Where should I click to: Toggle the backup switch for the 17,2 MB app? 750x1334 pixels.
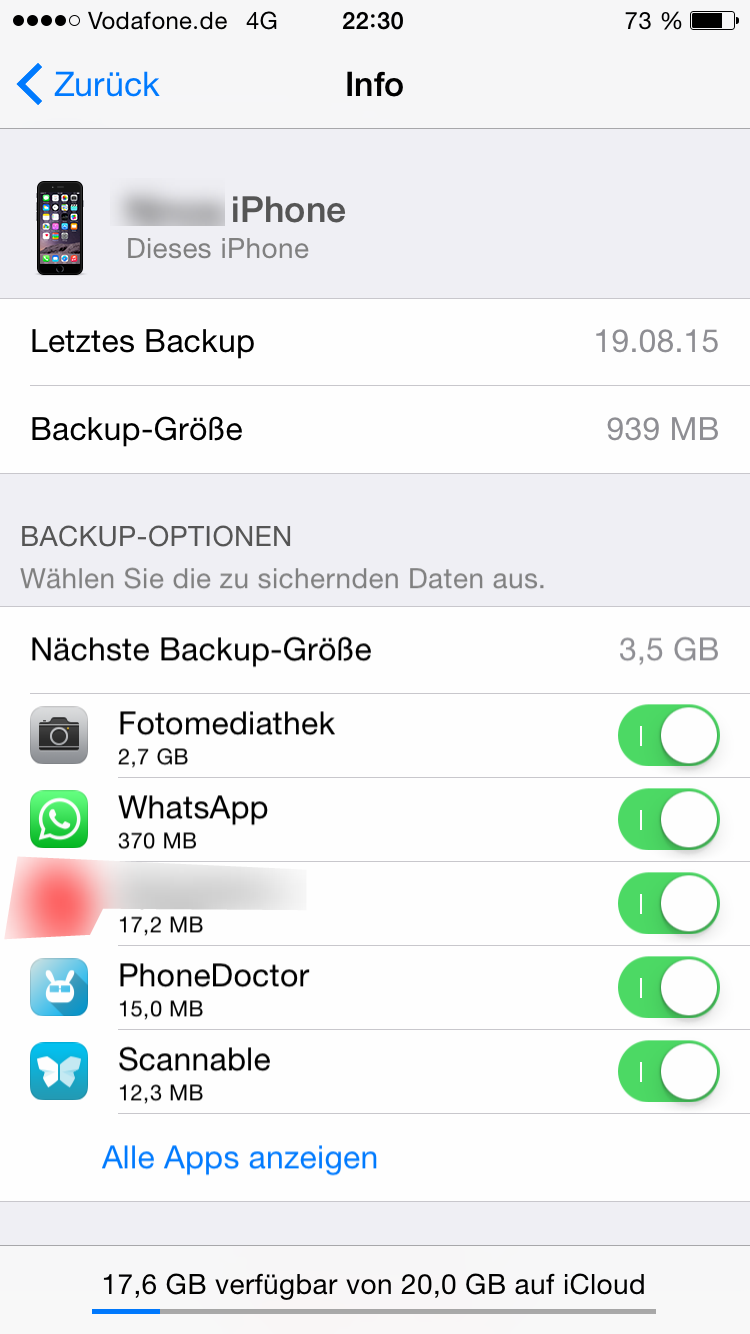coord(669,904)
